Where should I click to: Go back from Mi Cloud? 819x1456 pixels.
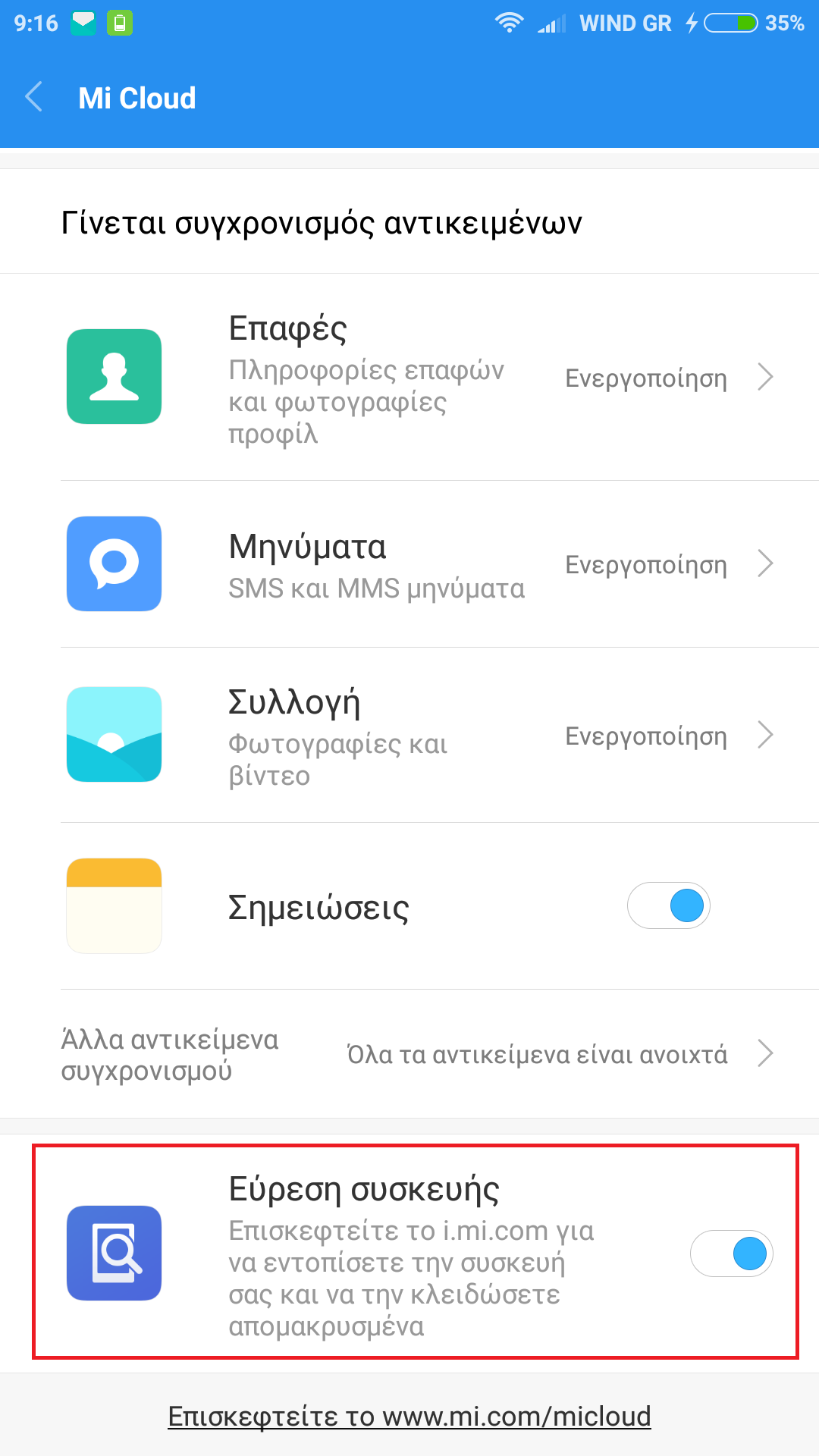[34, 98]
